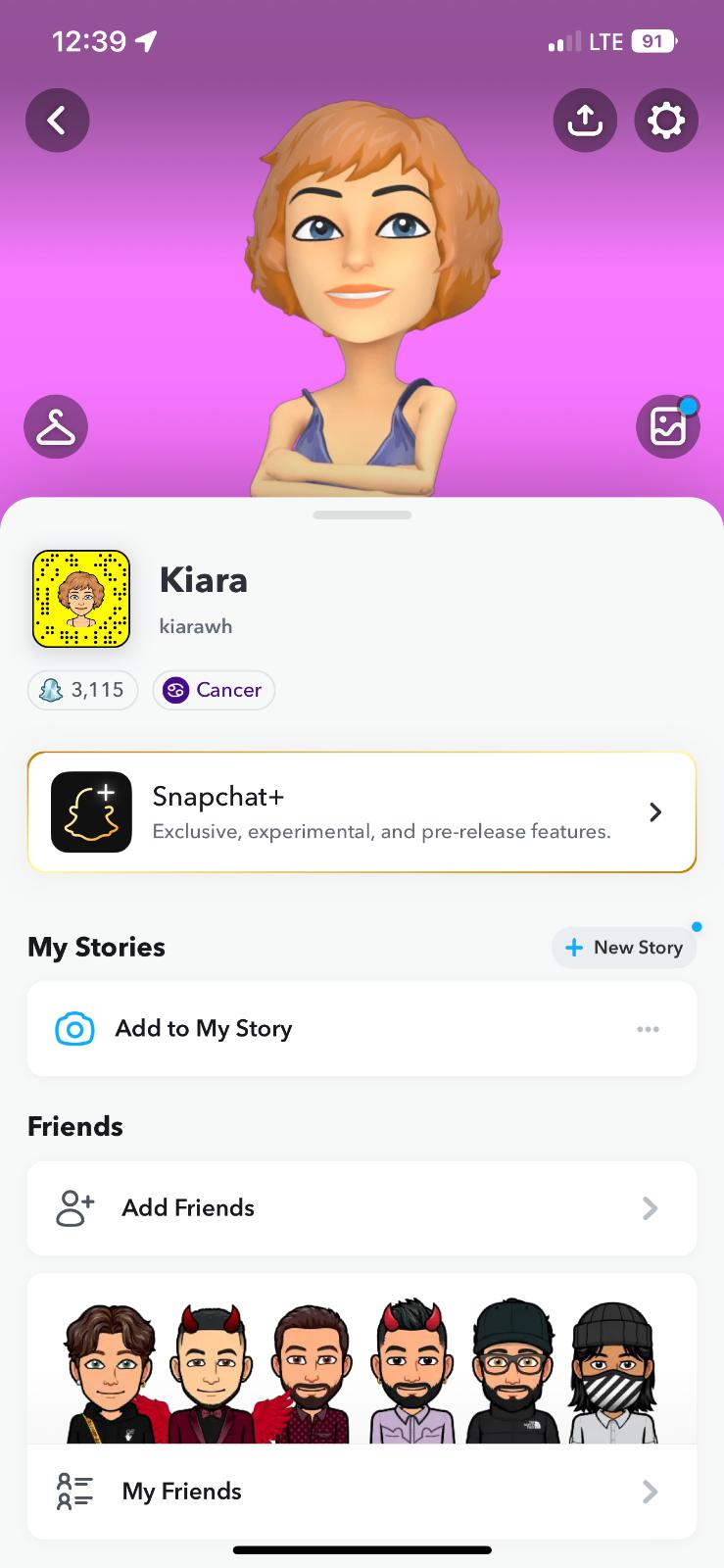The width and height of the screenshot is (724, 1568).
Task: Open story options three-dot menu
Action: (648, 1029)
